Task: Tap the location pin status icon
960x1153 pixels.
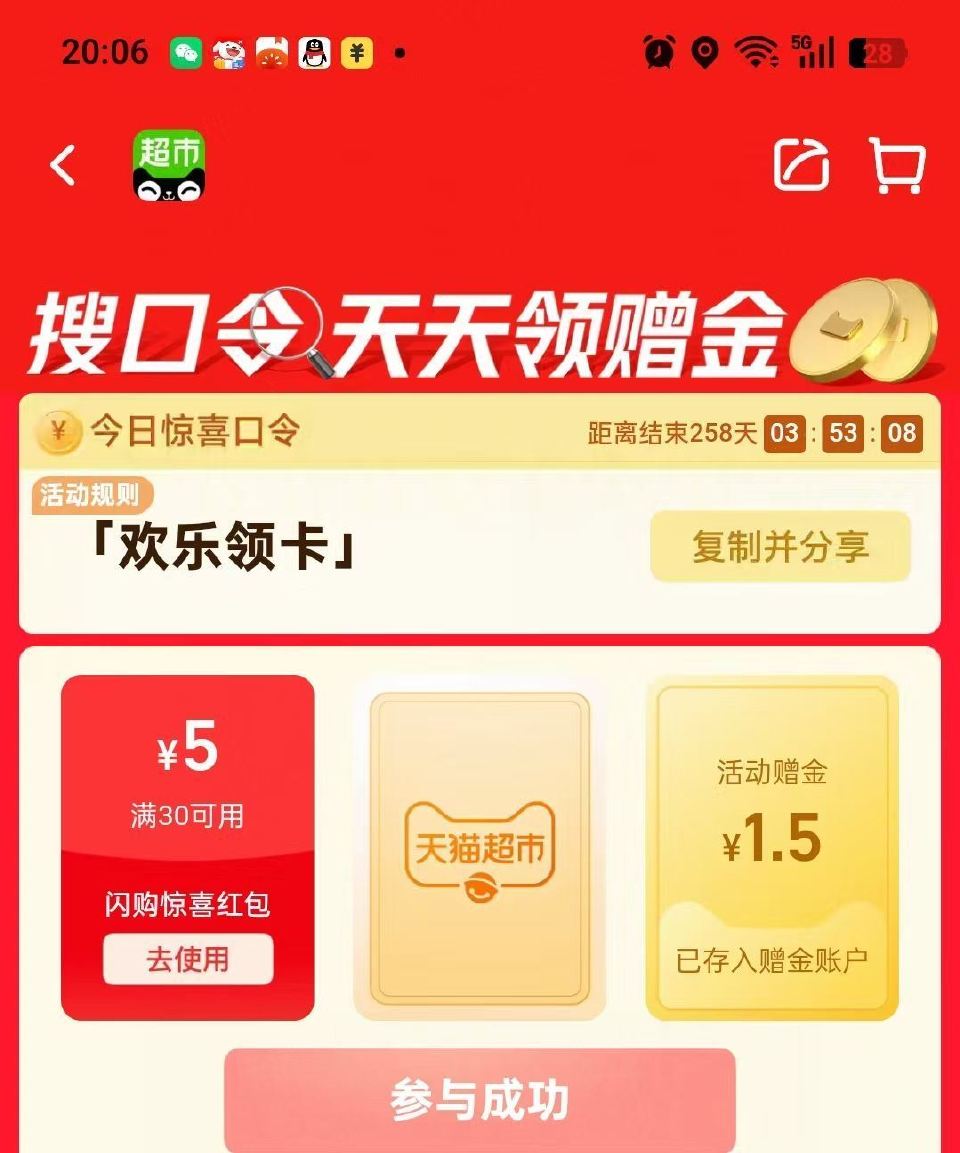Action: click(706, 52)
